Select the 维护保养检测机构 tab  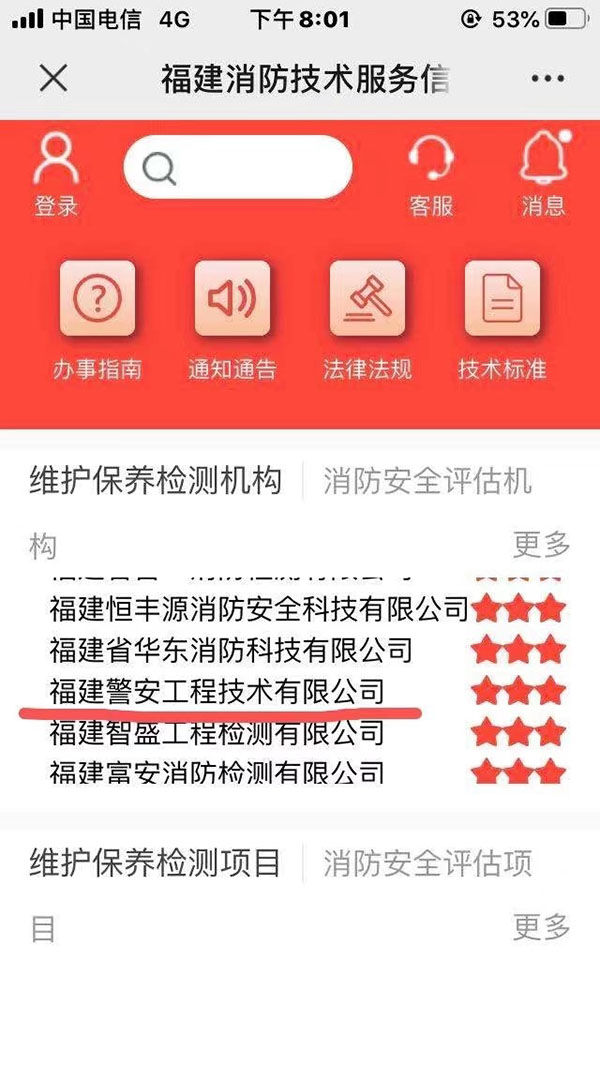[x=155, y=482]
